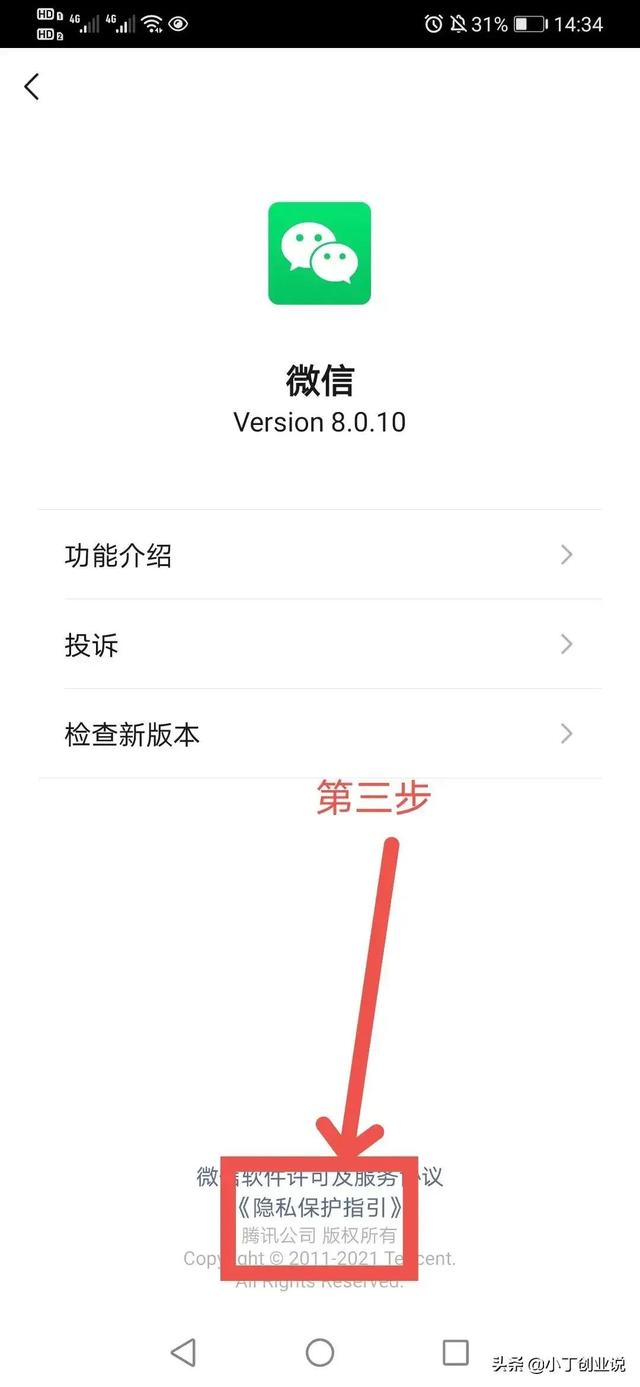
Task: Select 检查新版本 to check for updates
Action: [x=319, y=734]
